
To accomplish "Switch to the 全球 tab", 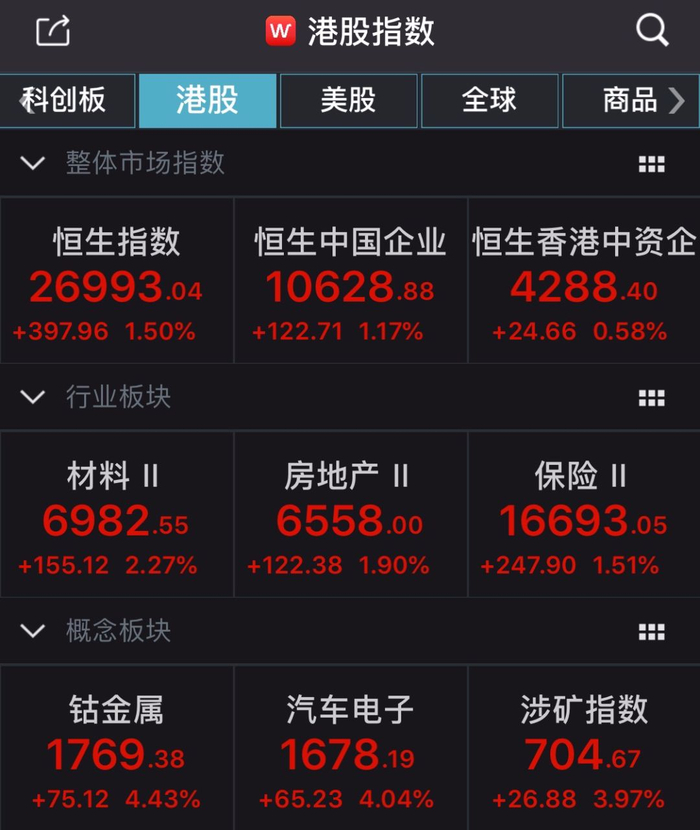I will 489,101.
